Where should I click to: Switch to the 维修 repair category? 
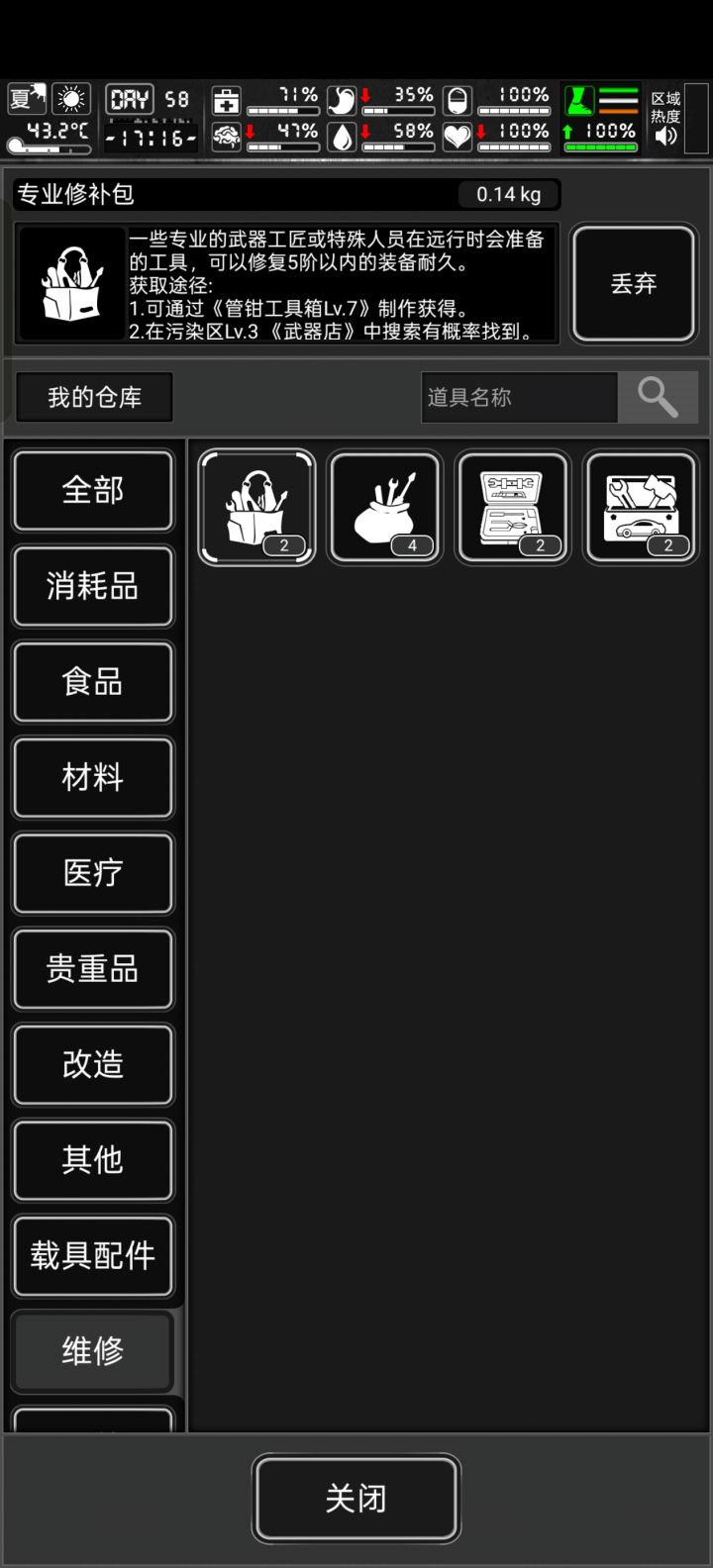coord(92,1351)
